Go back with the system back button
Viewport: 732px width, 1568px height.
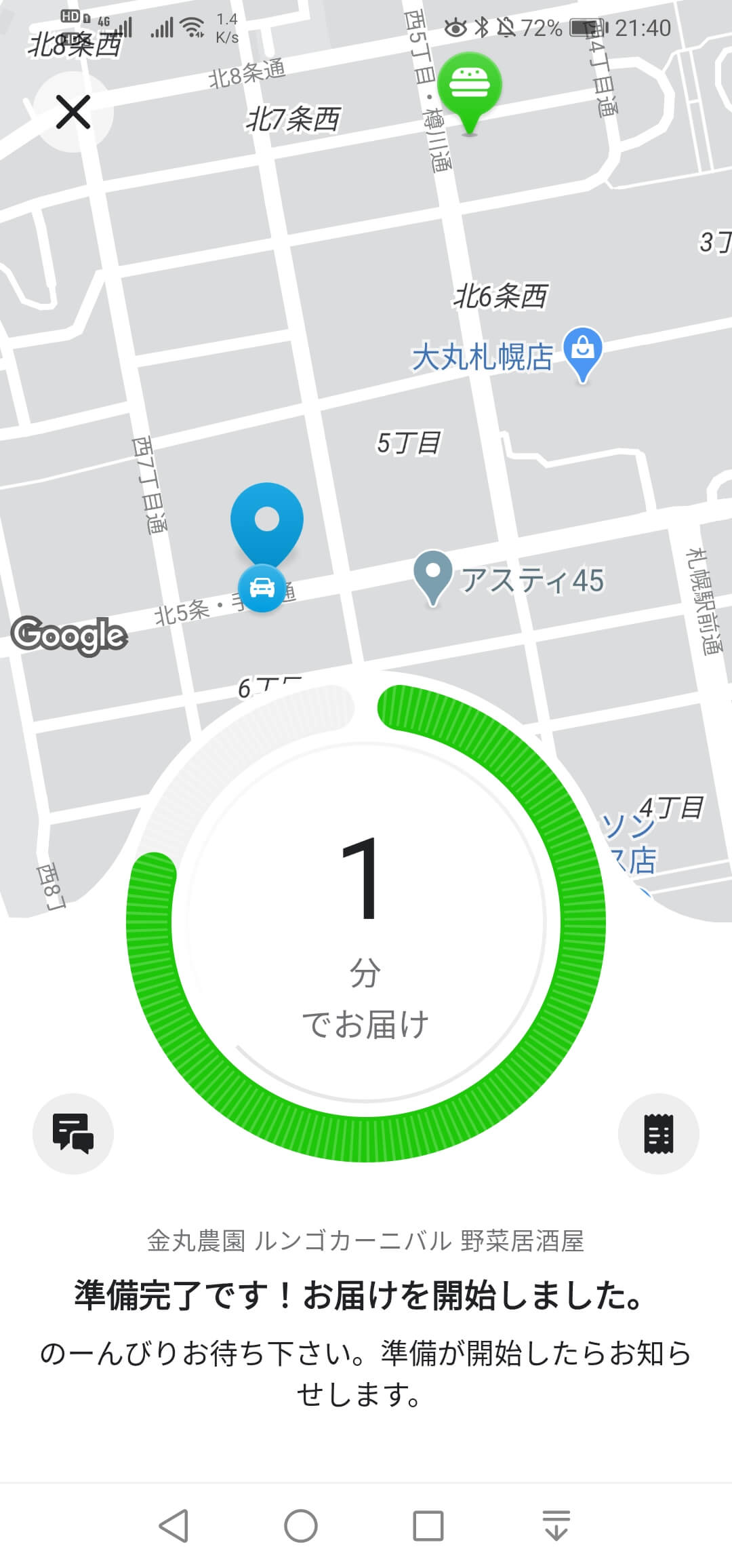click(x=174, y=1526)
